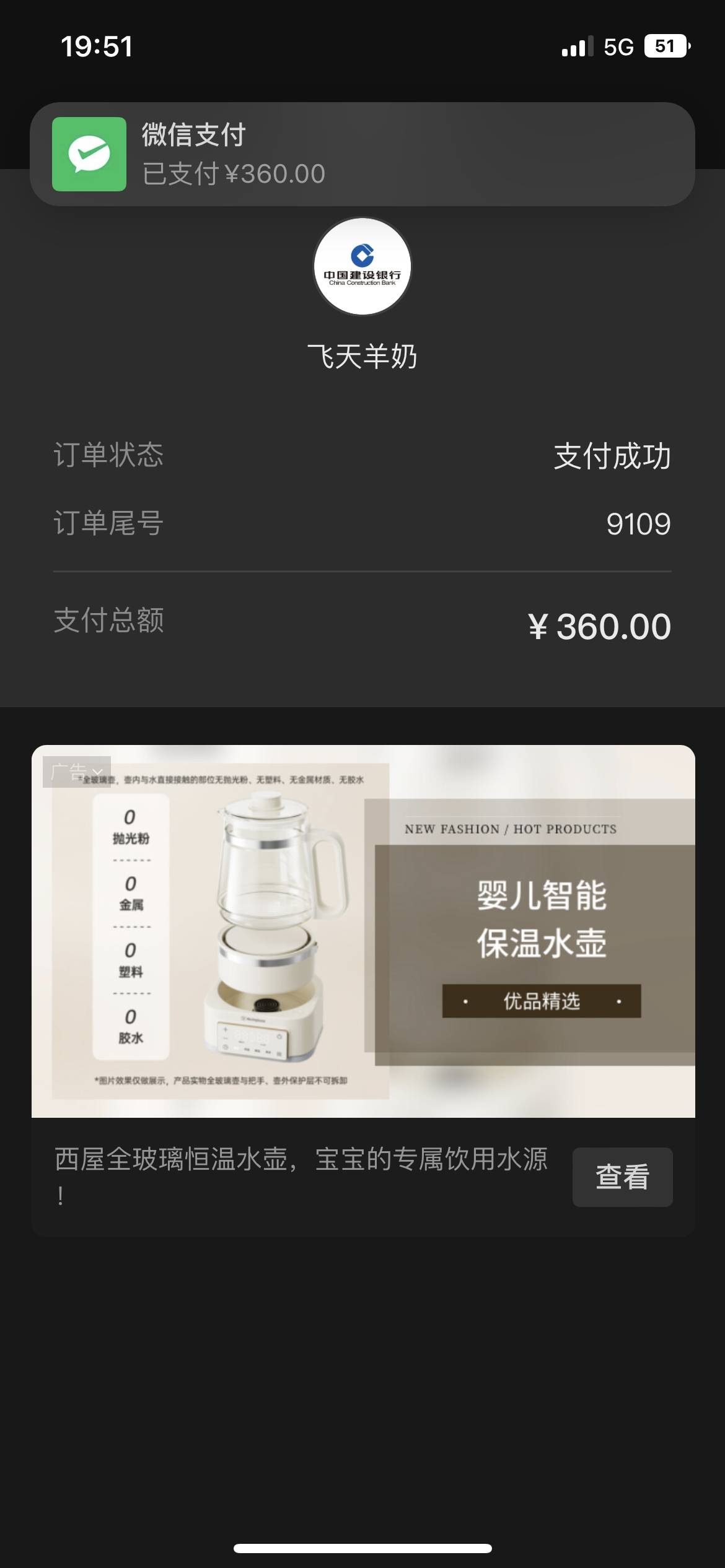Open the 微信支付 payment notification banner
Screen dimensions: 725x1568
(362, 154)
